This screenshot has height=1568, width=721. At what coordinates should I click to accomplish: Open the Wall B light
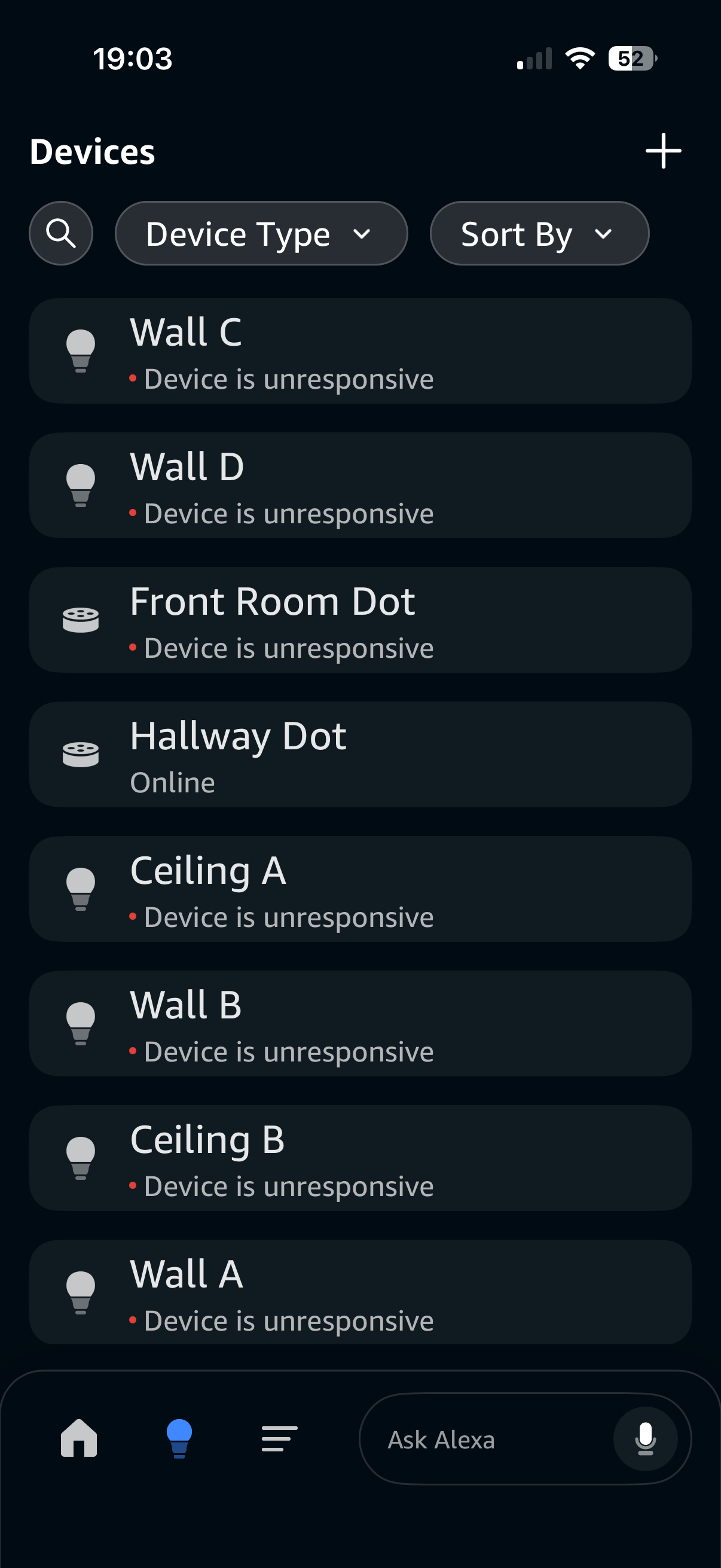click(360, 1023)
